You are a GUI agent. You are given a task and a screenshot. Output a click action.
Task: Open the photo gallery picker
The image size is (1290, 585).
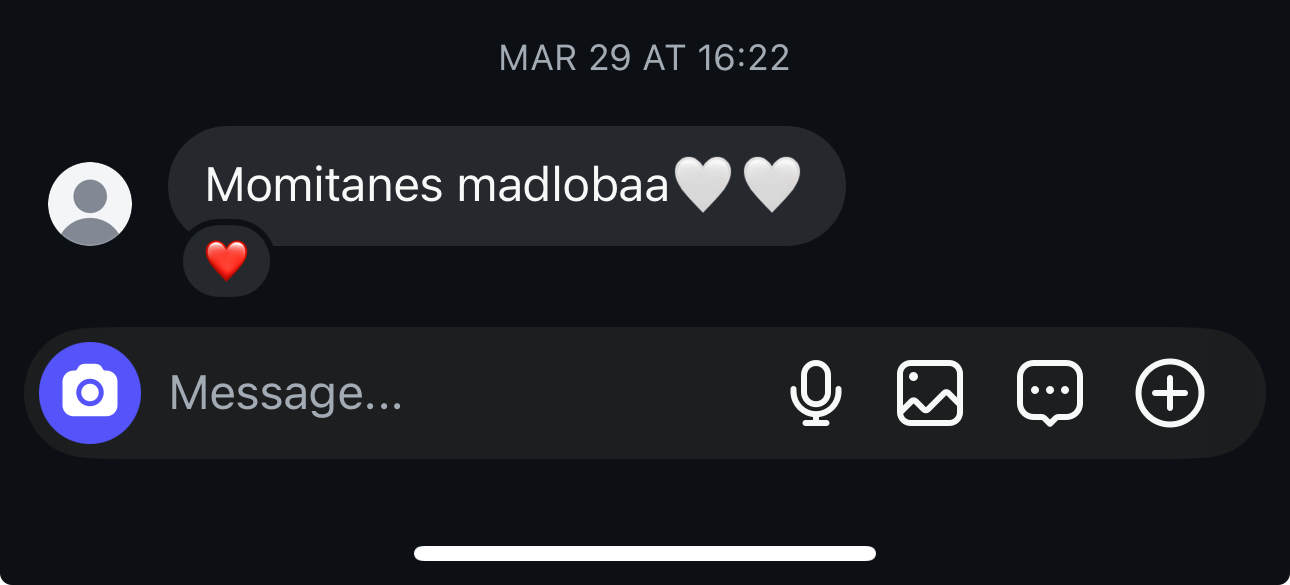pyautogui.click(x=930, y=393)
